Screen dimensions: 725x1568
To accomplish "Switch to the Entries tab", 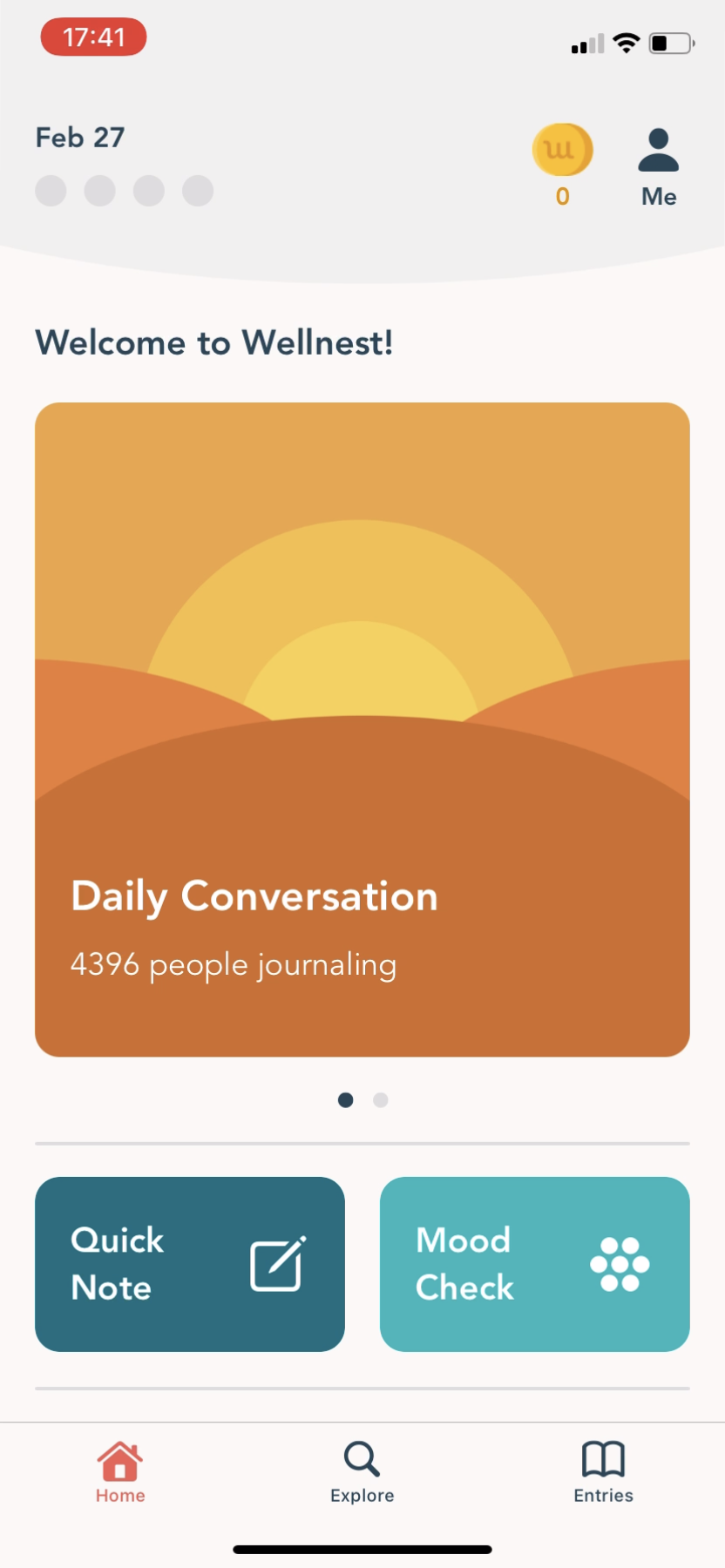I will tap(603, 1471).
